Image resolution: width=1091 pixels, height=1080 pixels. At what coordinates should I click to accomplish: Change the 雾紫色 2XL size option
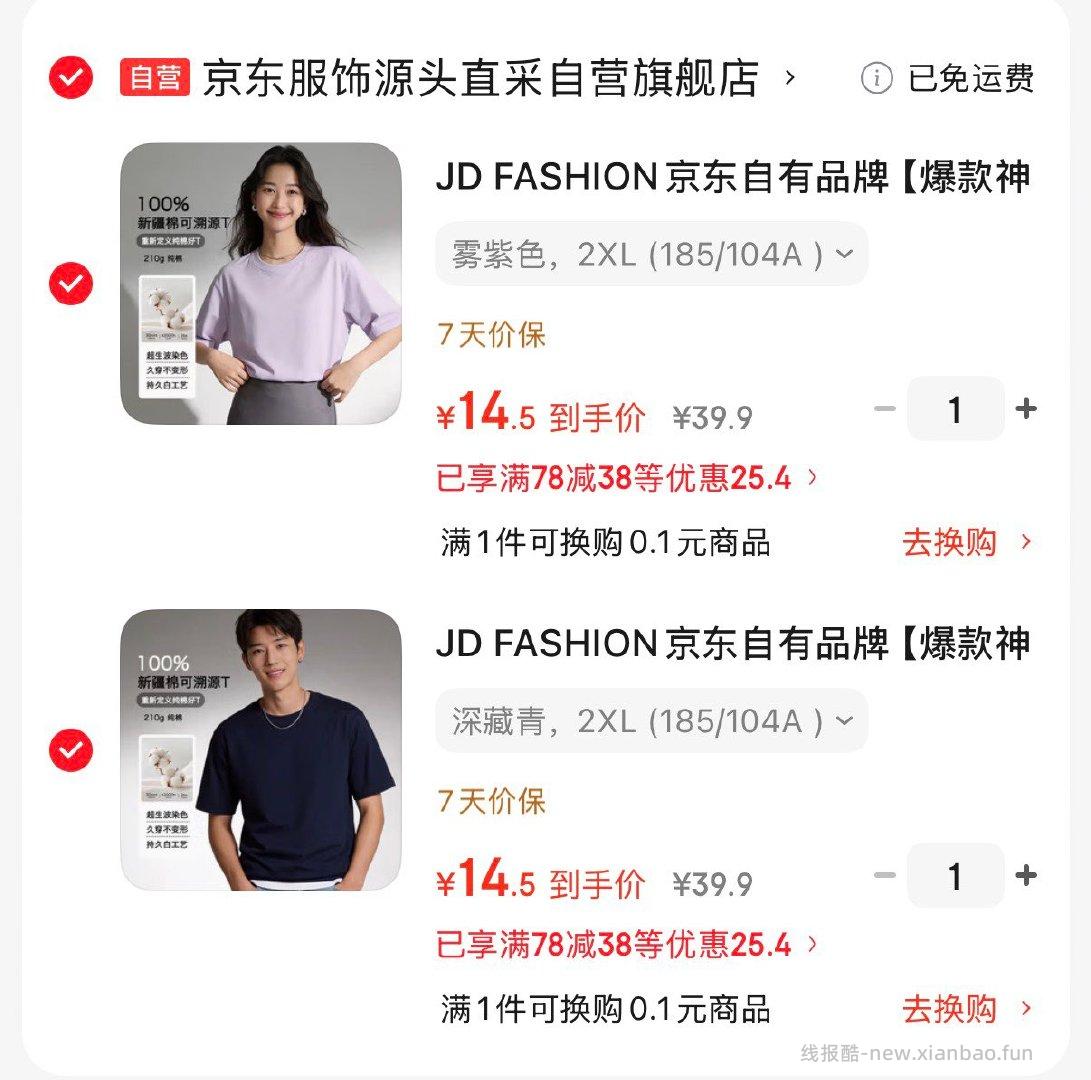pyautogui.click(x=651, y=254)
